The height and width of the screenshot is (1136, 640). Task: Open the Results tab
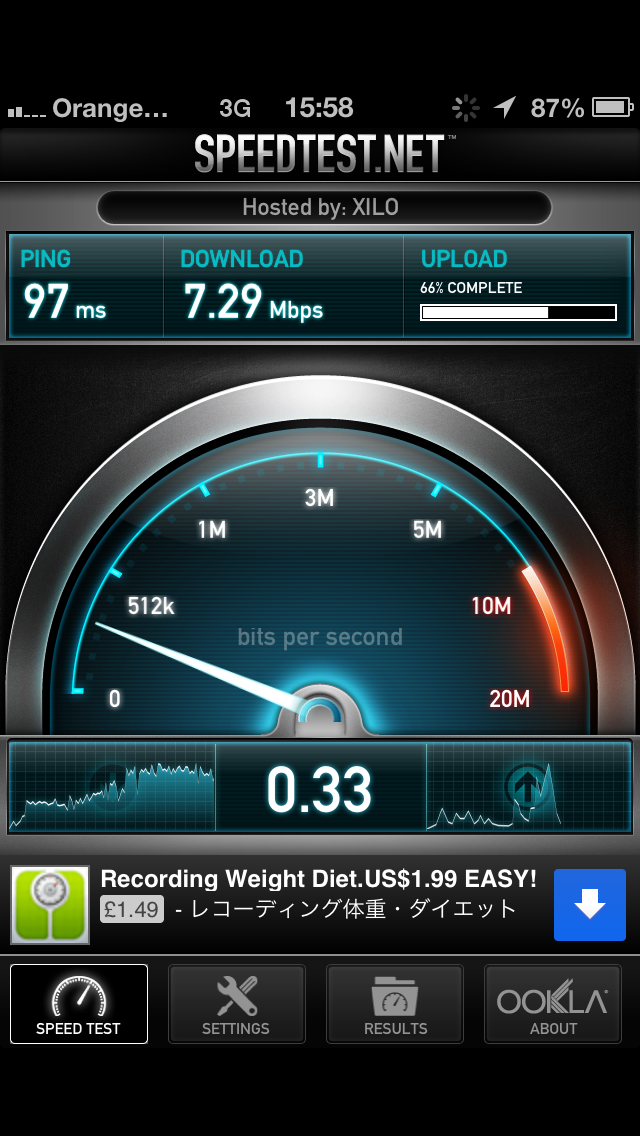[395, 1004]
